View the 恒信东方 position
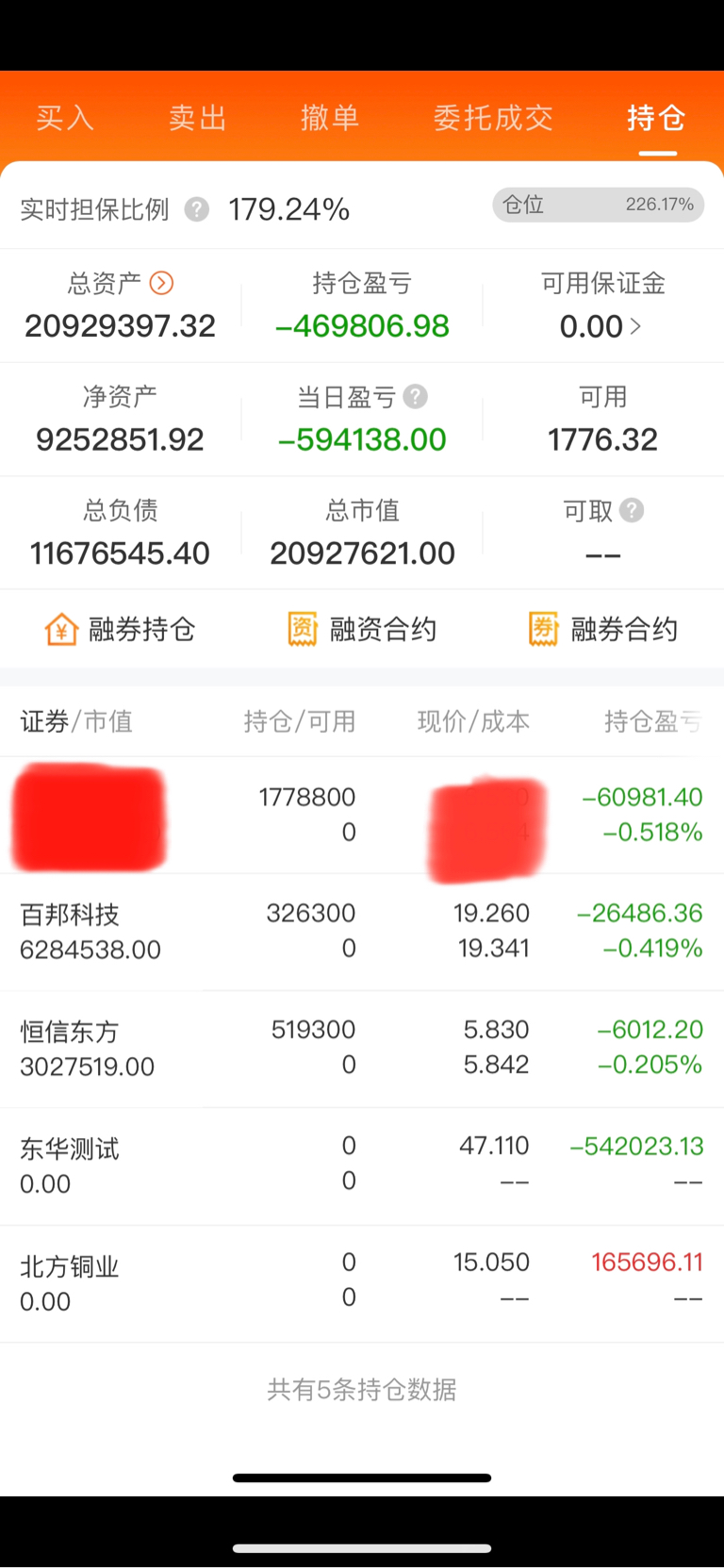Image resolution: width=724 pixels, height=1568 pixels. click(362, 1048)
